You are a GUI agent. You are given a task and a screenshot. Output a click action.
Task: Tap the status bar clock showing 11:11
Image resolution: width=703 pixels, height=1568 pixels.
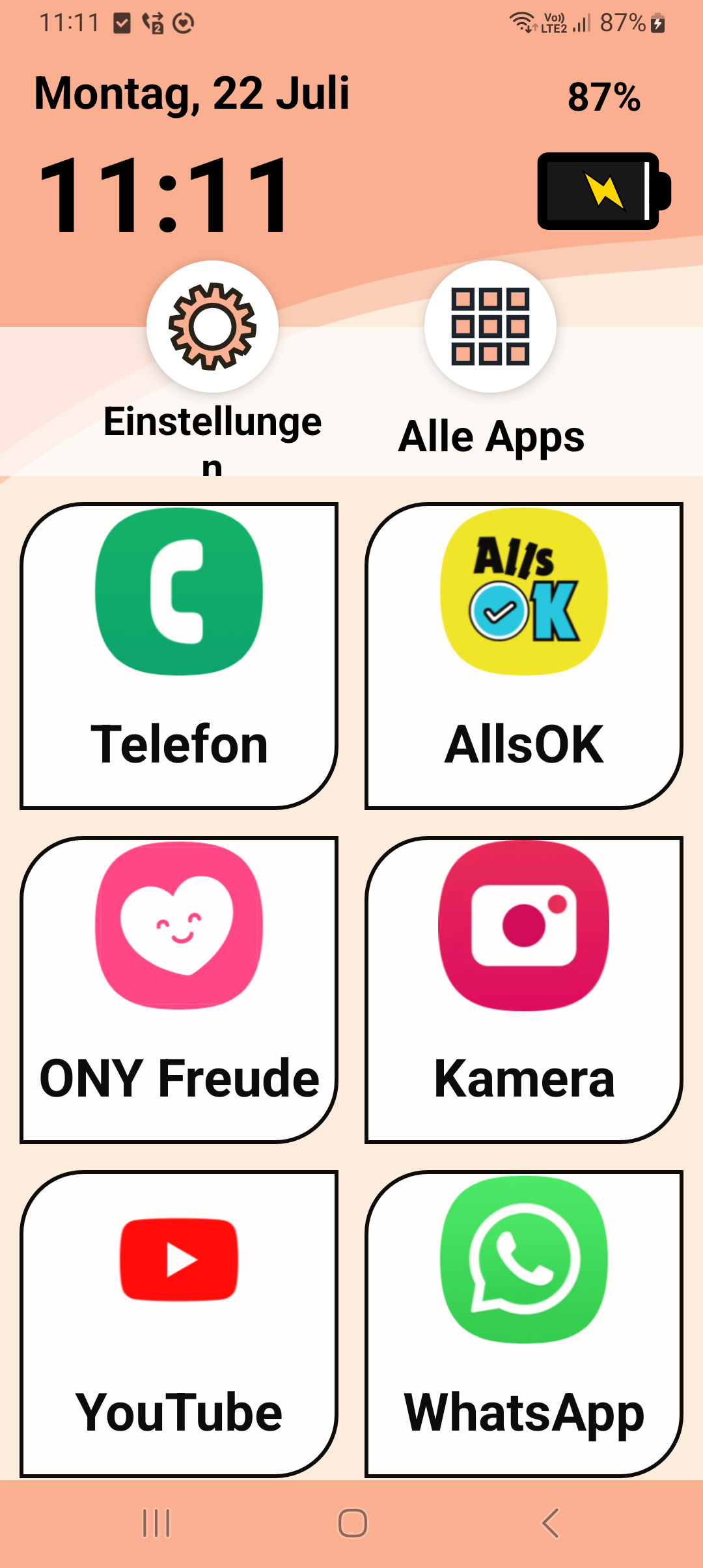[x=68, y=21]
